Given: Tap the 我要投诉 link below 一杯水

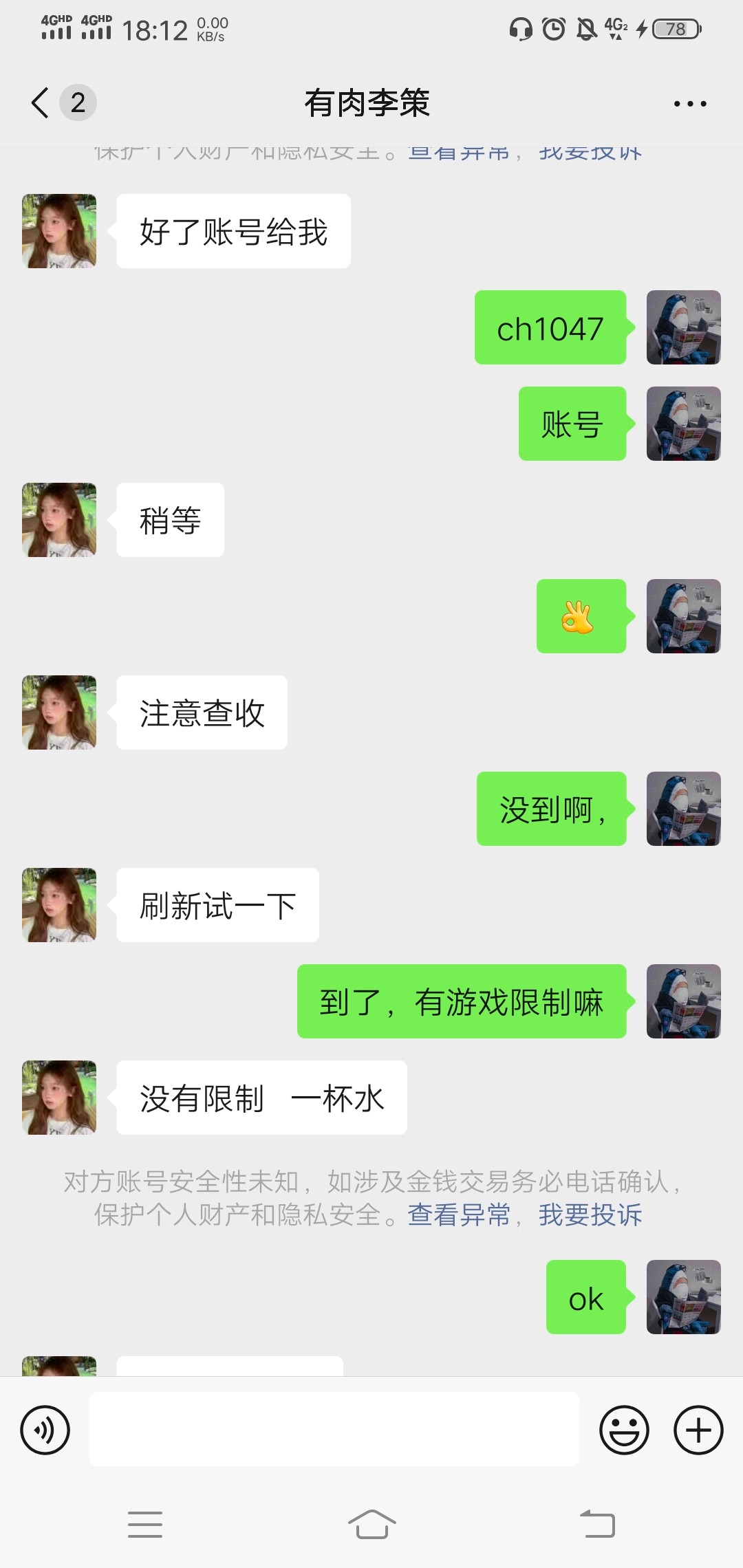Looking at the screenshot, I should [590, 1215].
